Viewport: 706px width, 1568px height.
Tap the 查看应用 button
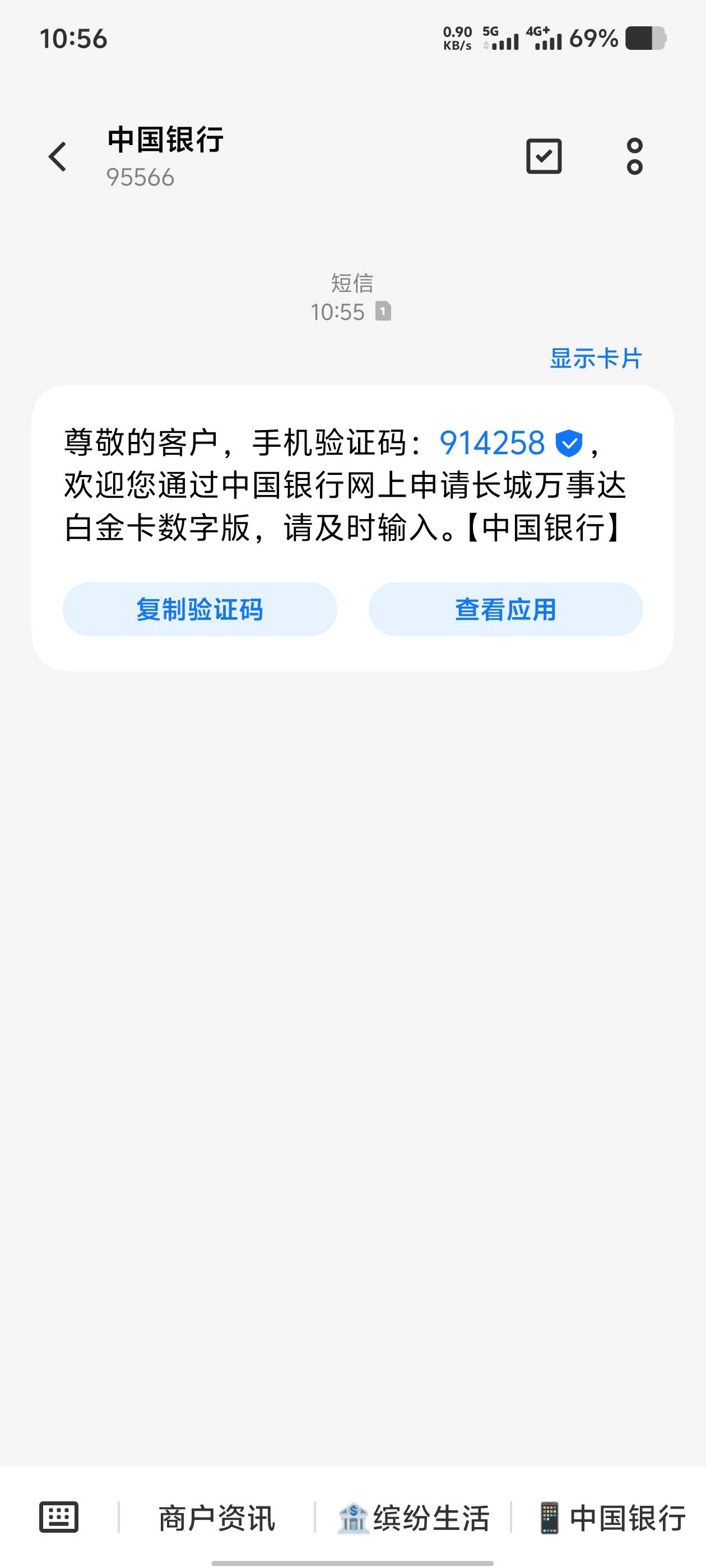pos(505,609)
